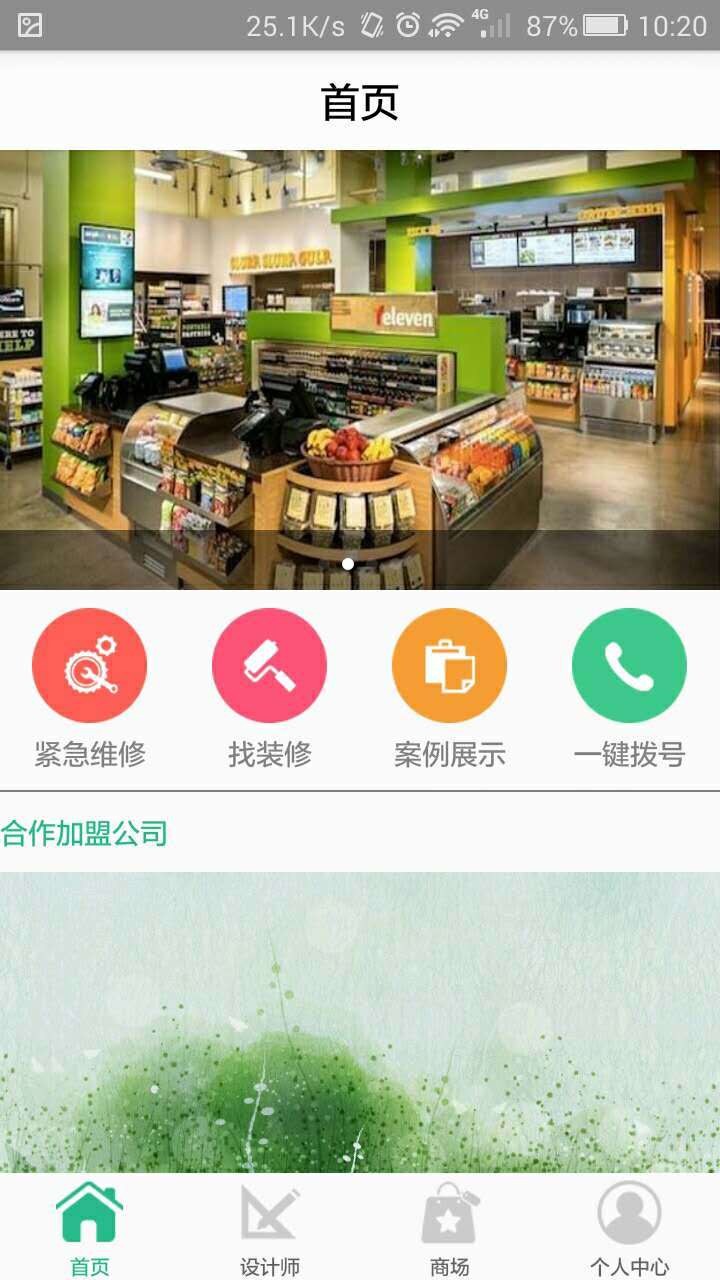
Task: Open the 个人中心 profile tab
Action: tap(629, 1226)
